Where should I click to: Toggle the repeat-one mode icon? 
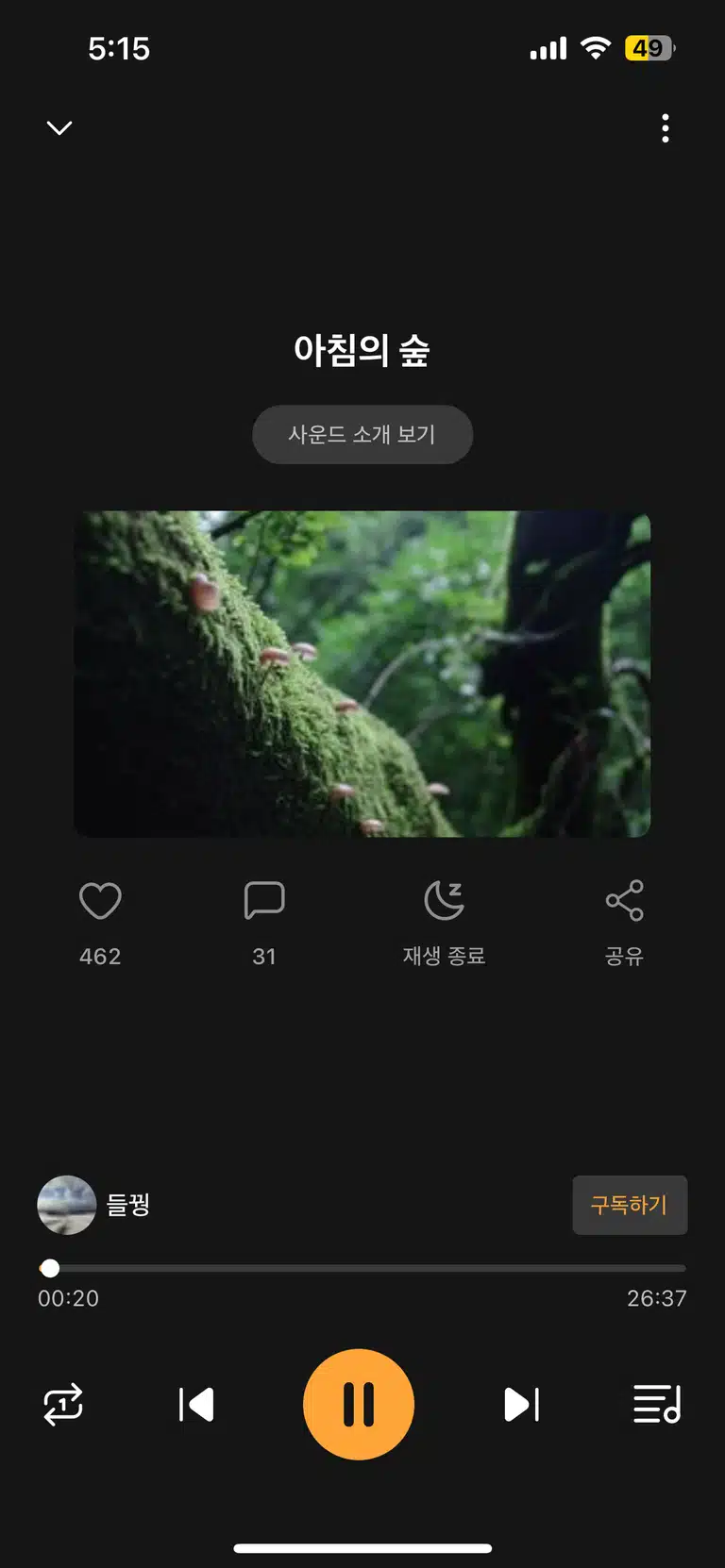(63, 1405)
